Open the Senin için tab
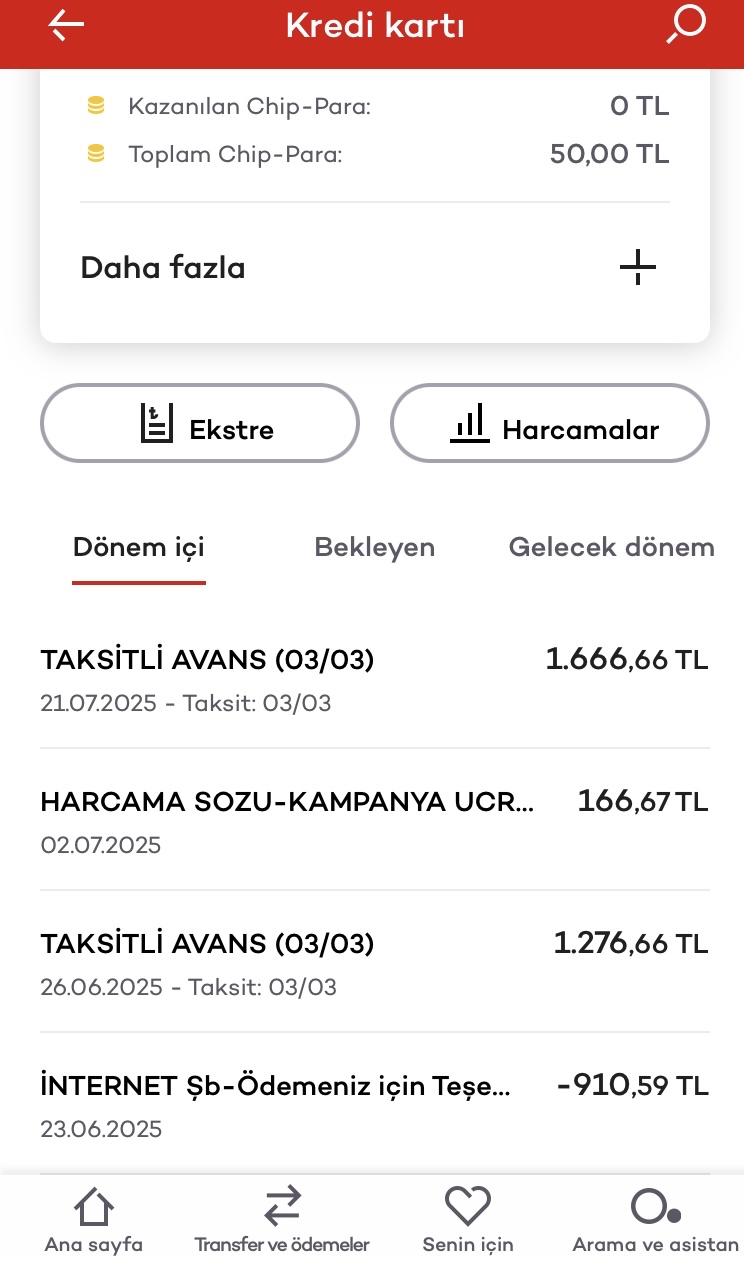The height and width of the screenshot is (1275, 744). click(468, 1221)
